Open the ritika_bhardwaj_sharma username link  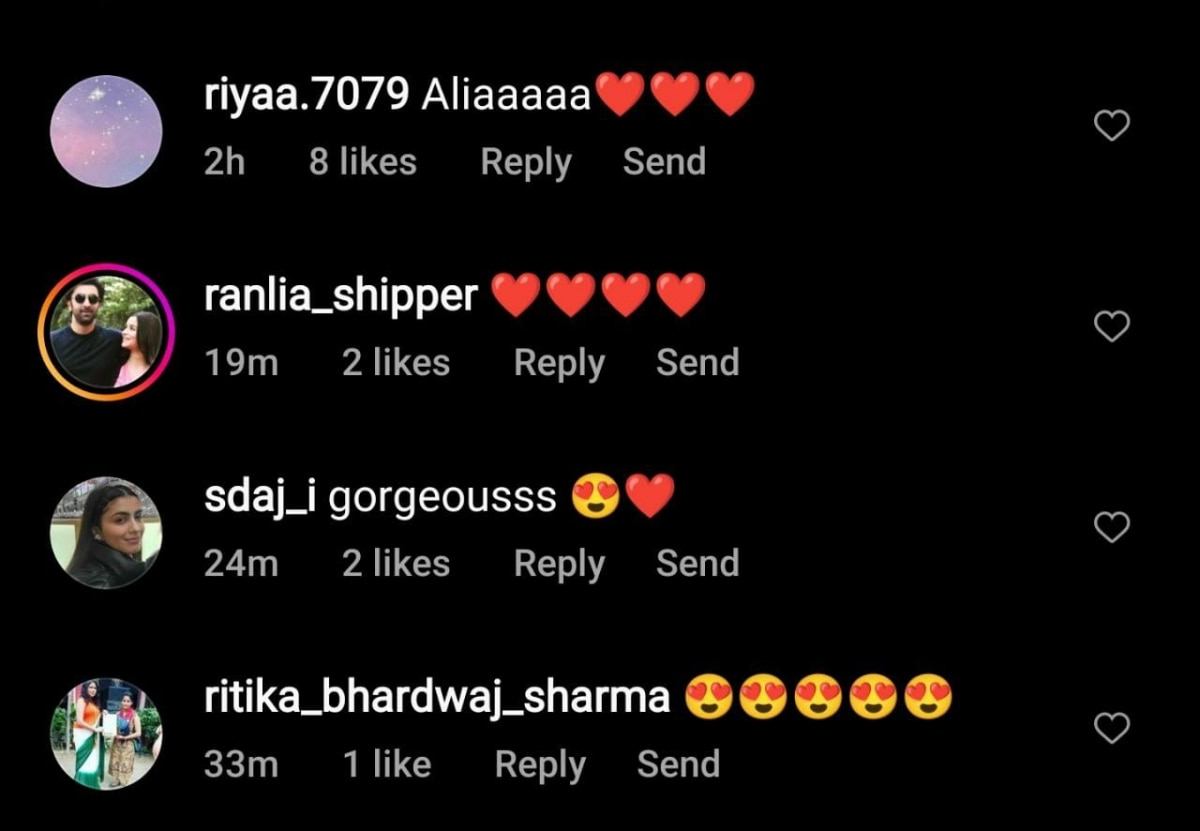(x=436, y=697)
